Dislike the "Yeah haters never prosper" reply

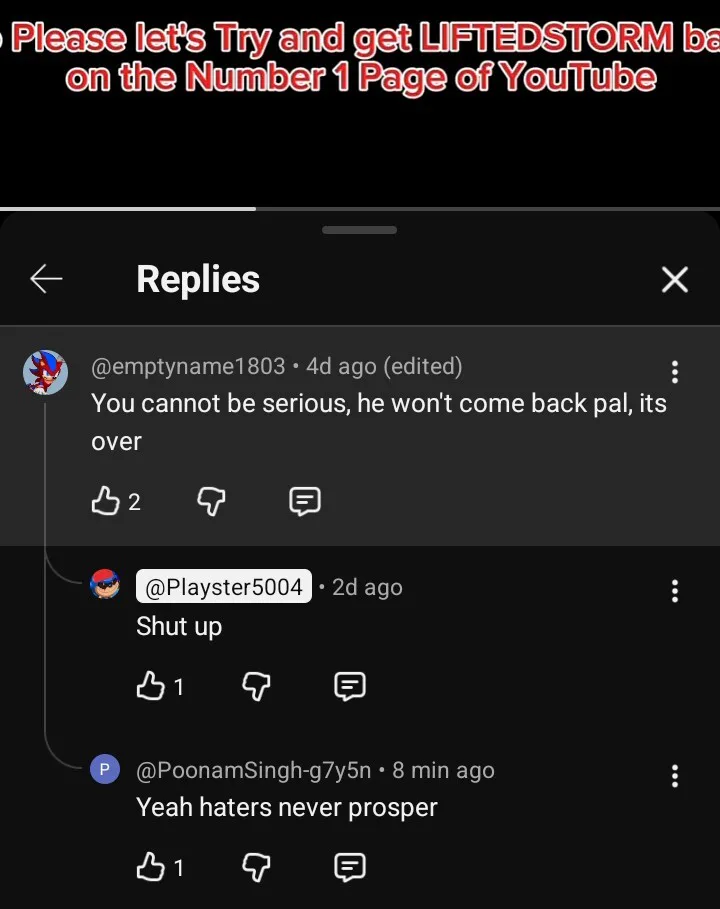coord(256,867)
